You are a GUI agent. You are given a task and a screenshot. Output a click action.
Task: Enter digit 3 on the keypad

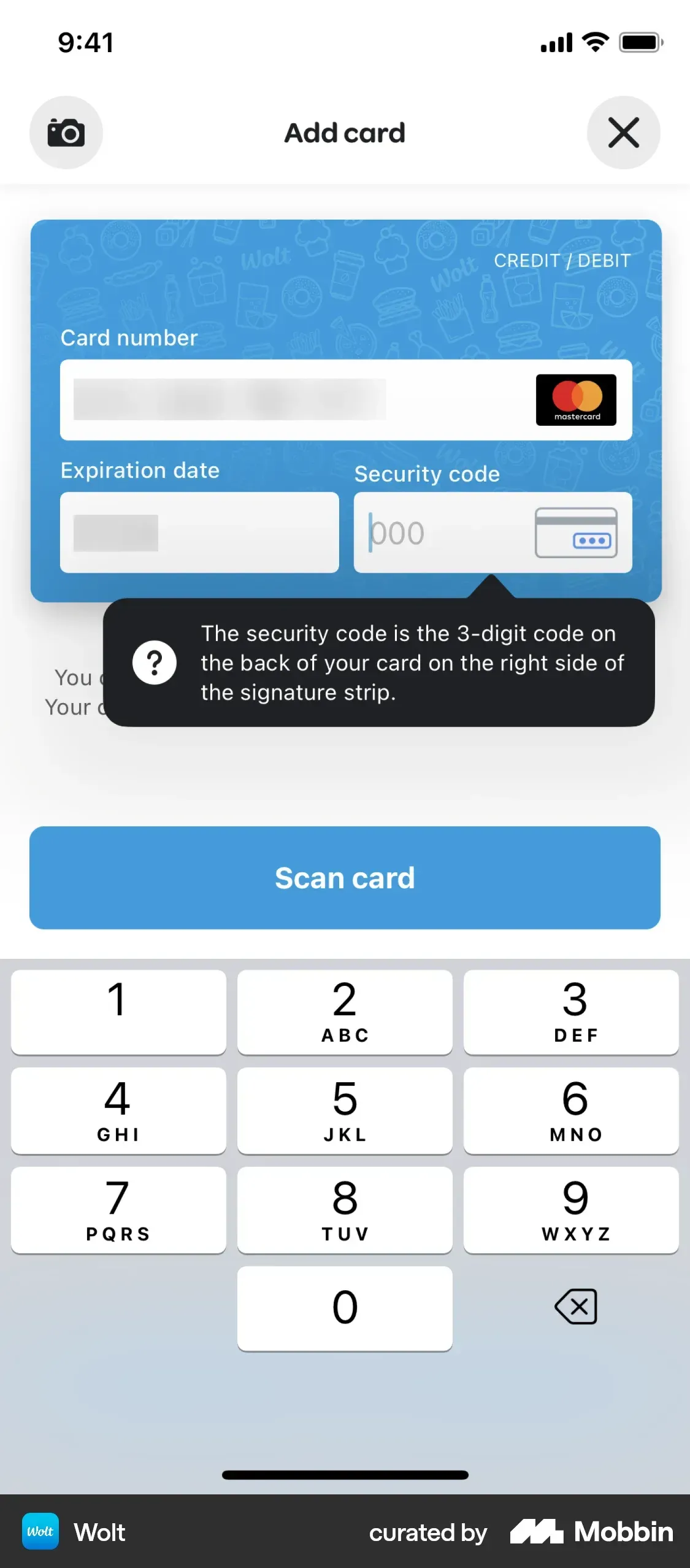click(571, 1012)
